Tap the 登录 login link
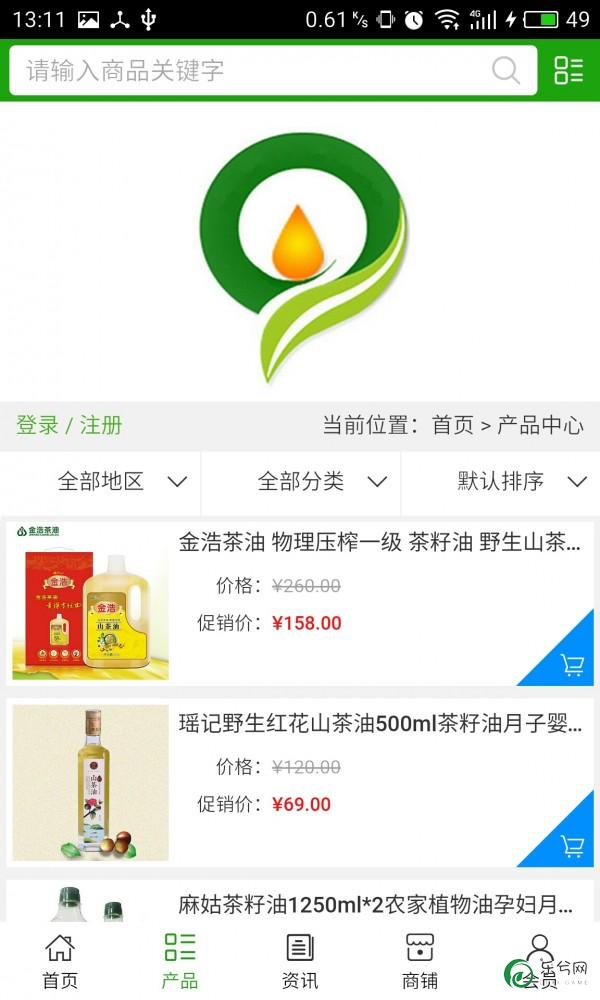Screen dimensions: 600x1000 pos(37,425)
